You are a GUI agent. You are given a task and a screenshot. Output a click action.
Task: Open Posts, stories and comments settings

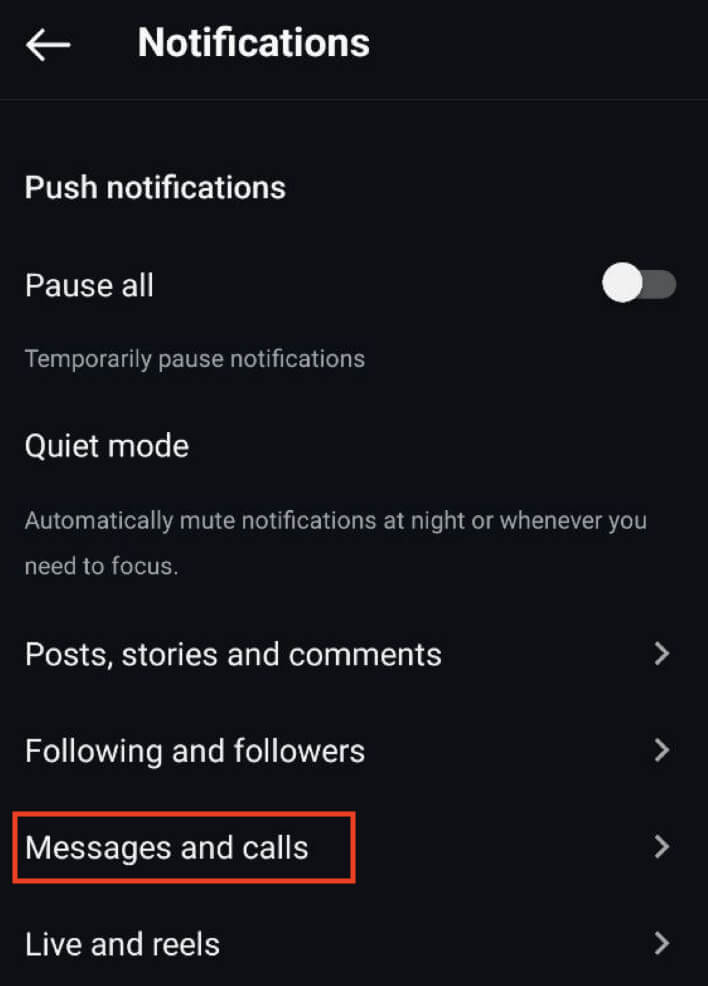click(233, 654)
